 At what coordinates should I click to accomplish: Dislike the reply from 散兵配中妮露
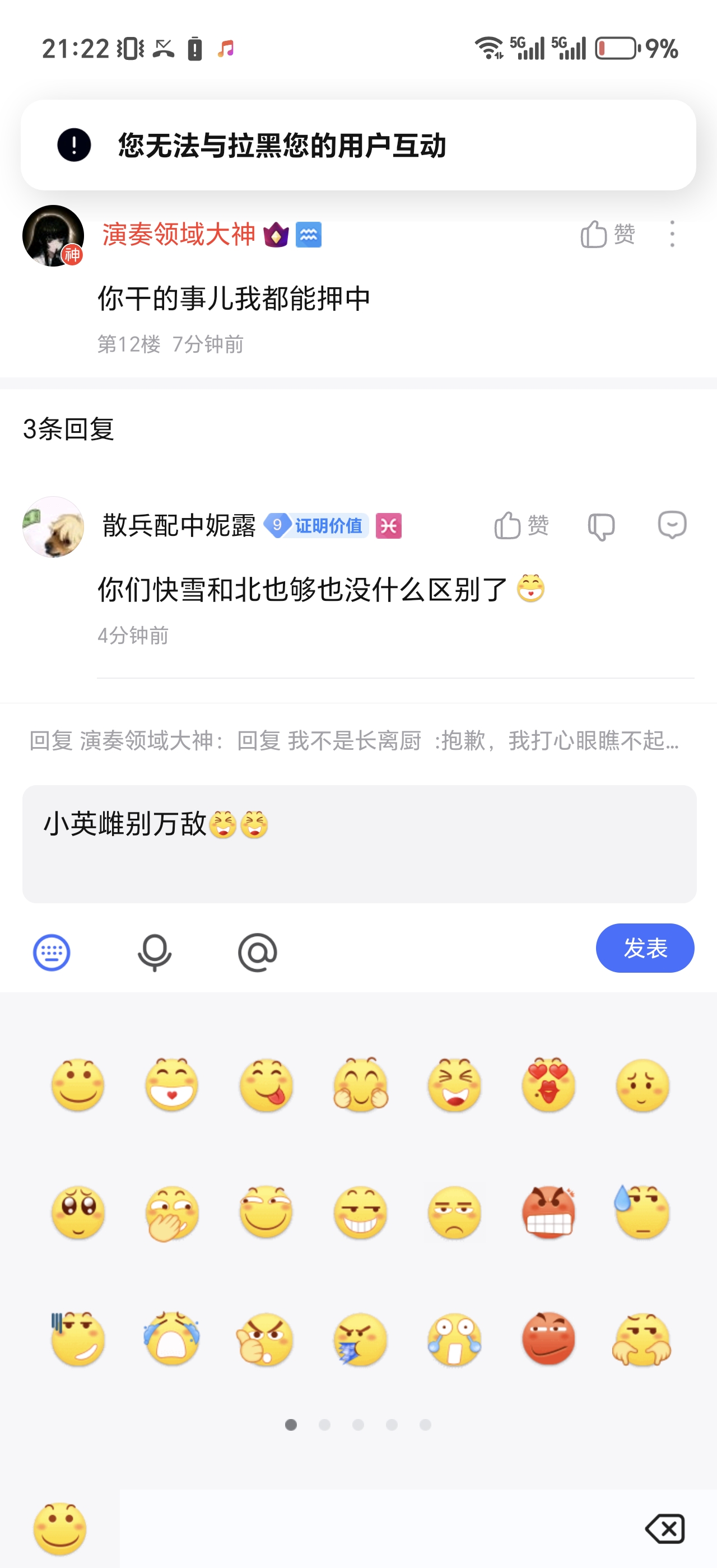pos(602,526)
